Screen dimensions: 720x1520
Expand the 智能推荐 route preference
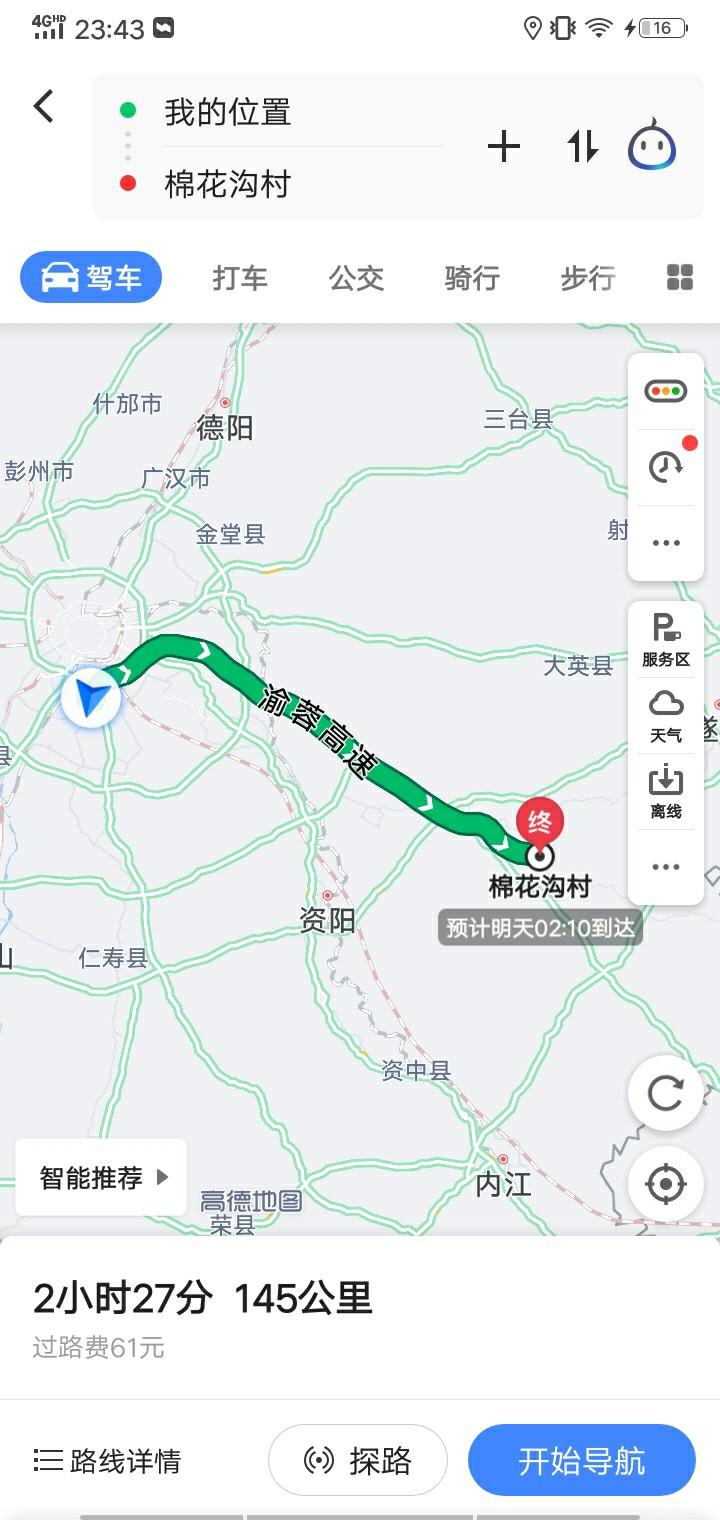101,1177
